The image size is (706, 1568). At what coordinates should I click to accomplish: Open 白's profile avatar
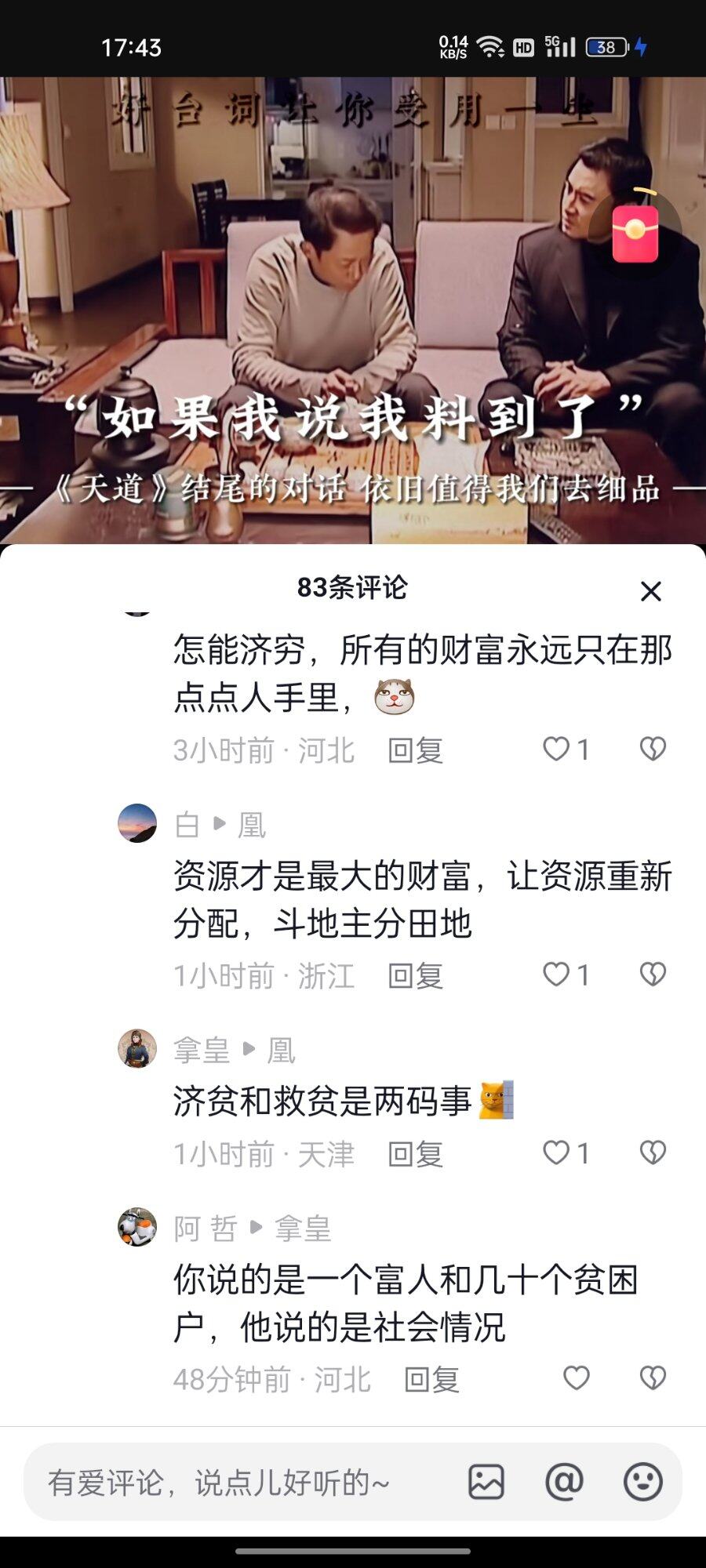point(137,823)
